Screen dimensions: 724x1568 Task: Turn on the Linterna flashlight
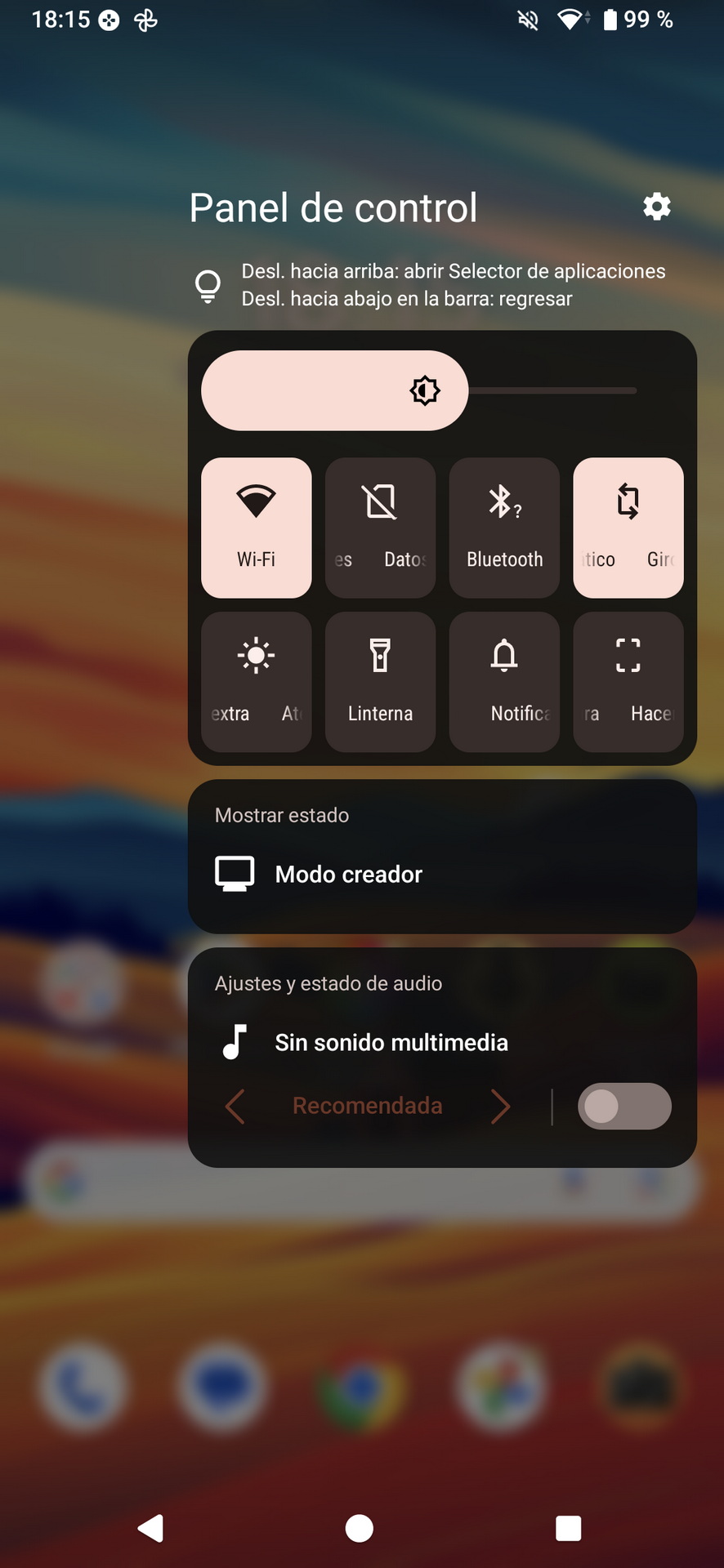[x=381, y=682]
